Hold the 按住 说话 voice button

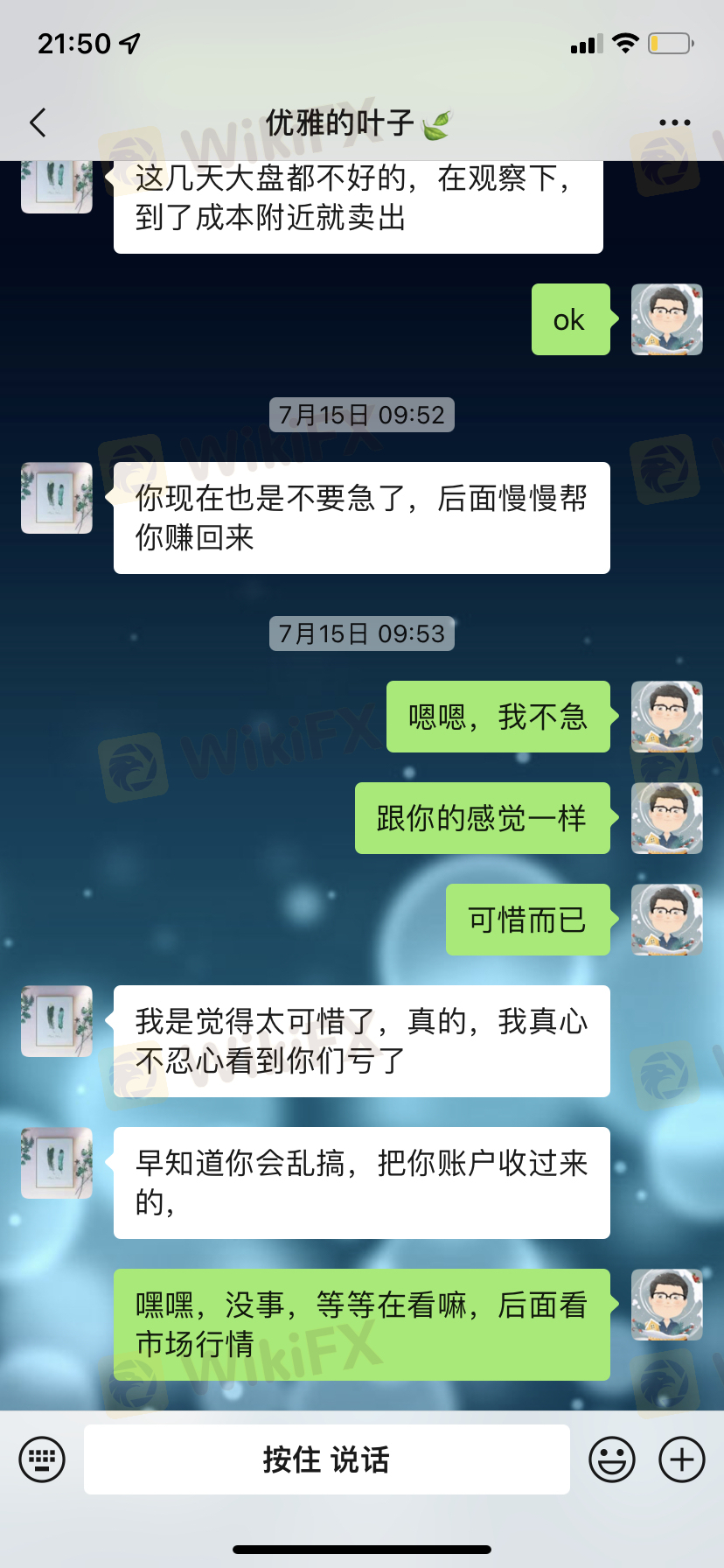tap(326, 1459)
